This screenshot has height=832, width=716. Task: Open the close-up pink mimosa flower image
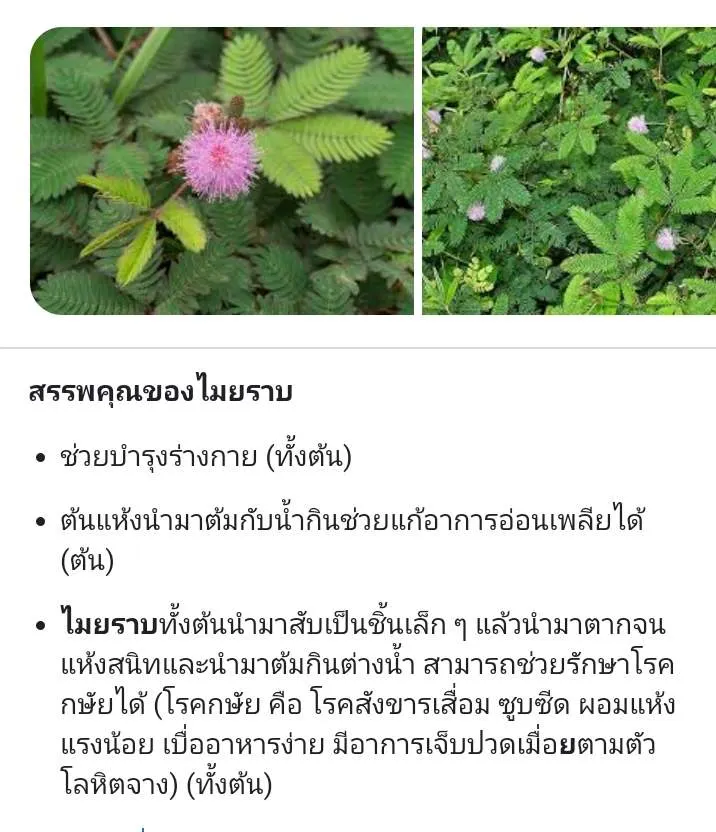pyautogui.click(x=221, y=170)
